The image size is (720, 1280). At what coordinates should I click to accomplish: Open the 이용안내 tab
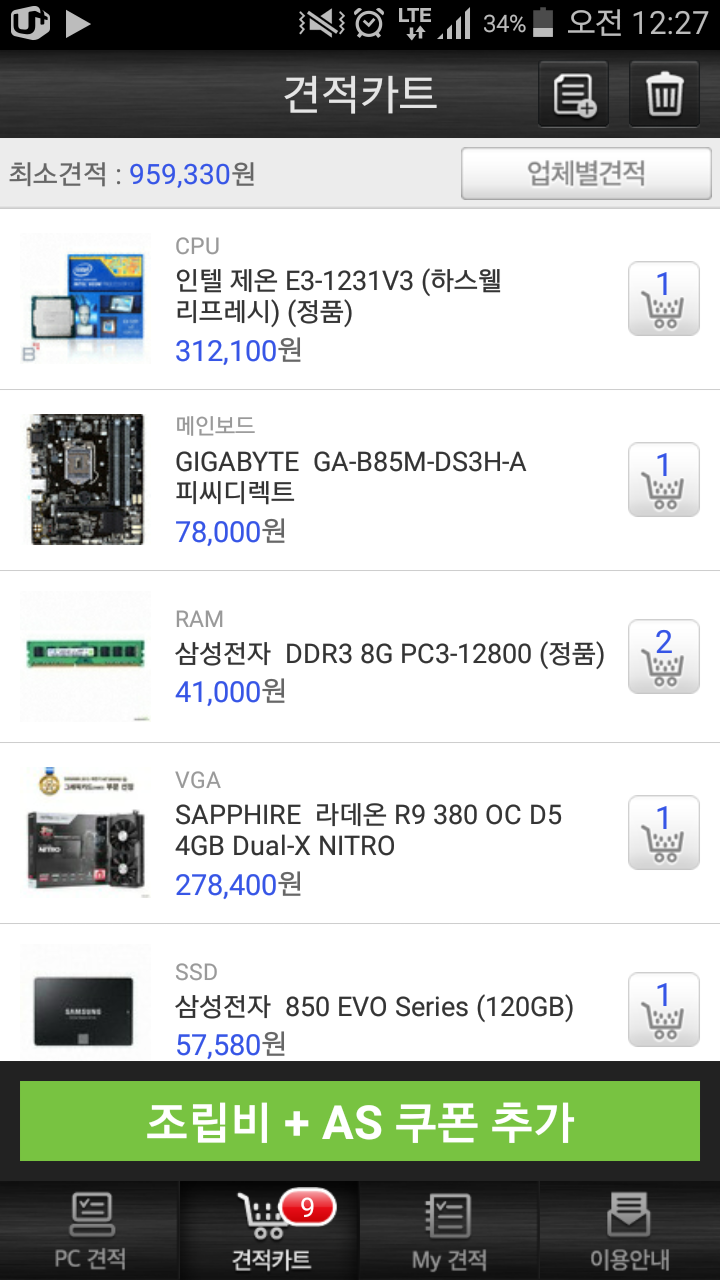click(x=629, y=1231)
